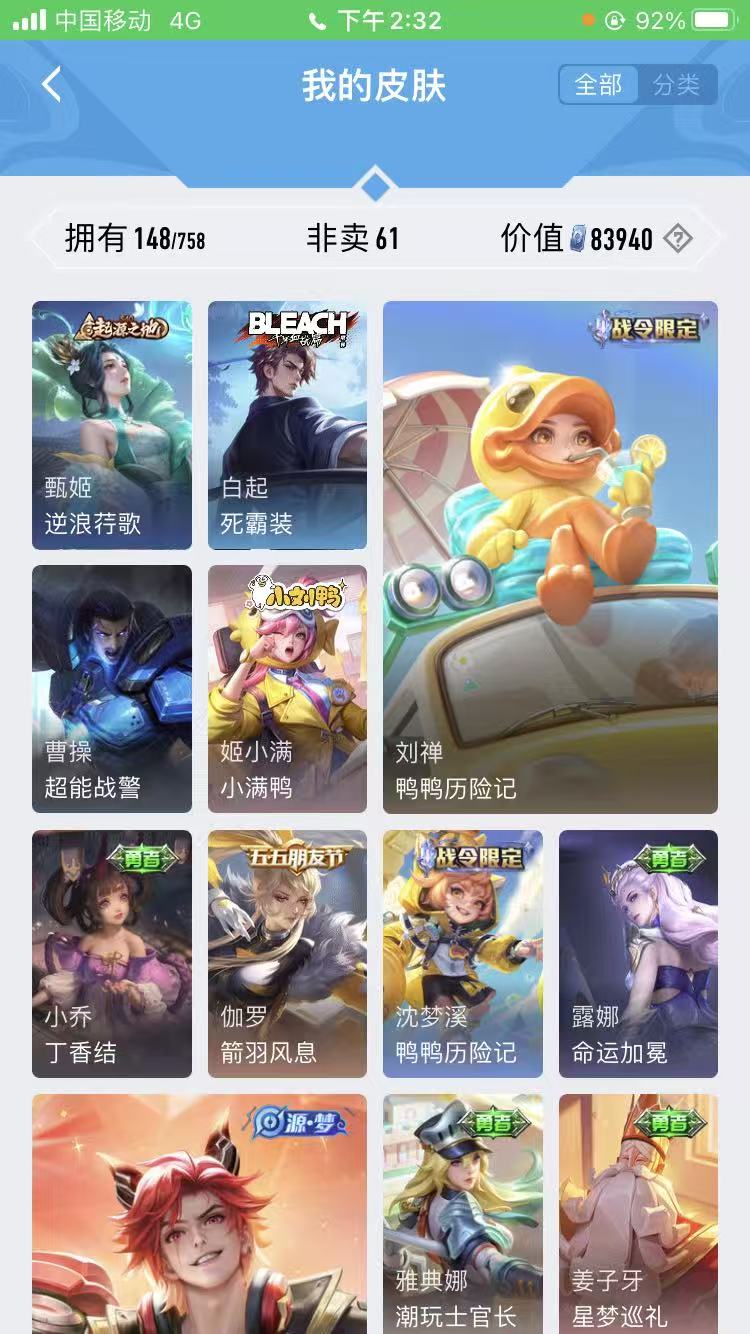View 露娜 命运加冕 skin card
This screenshot has height=1334, width=750.
[638, 953]
